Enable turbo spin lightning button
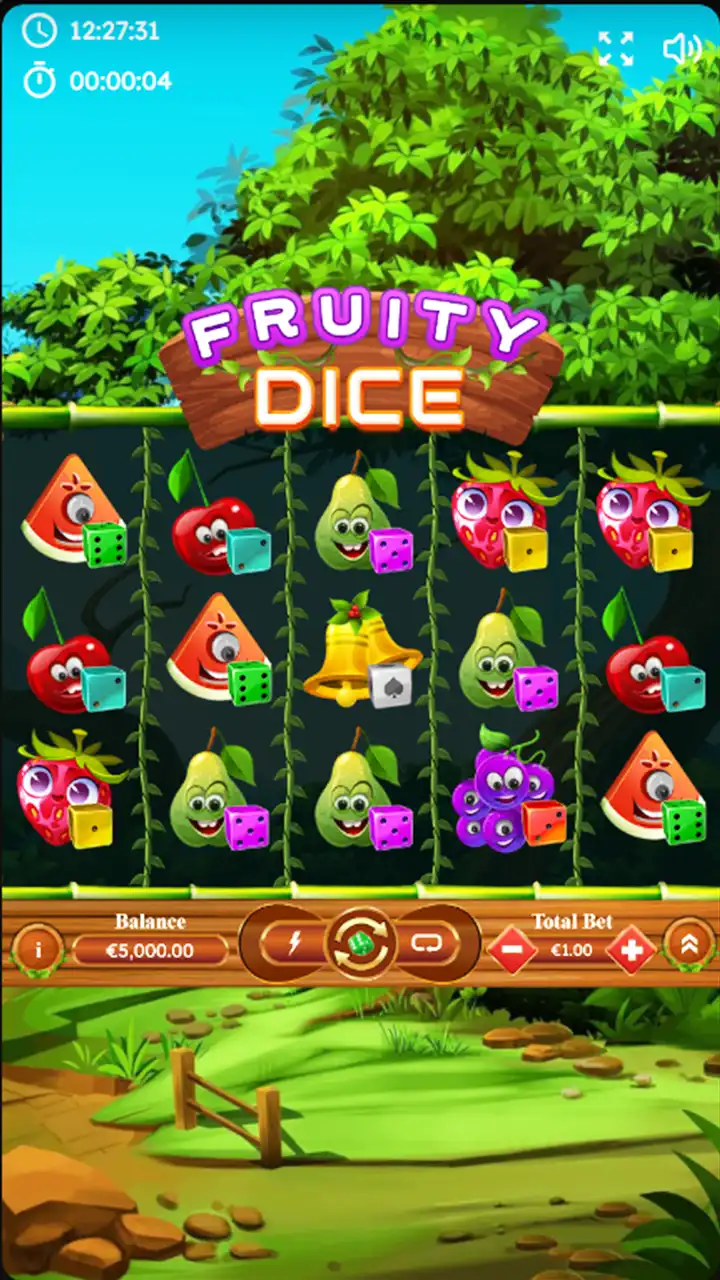Screen dimensions: 720x1280 pyautogui.click(x=294, y=943)
